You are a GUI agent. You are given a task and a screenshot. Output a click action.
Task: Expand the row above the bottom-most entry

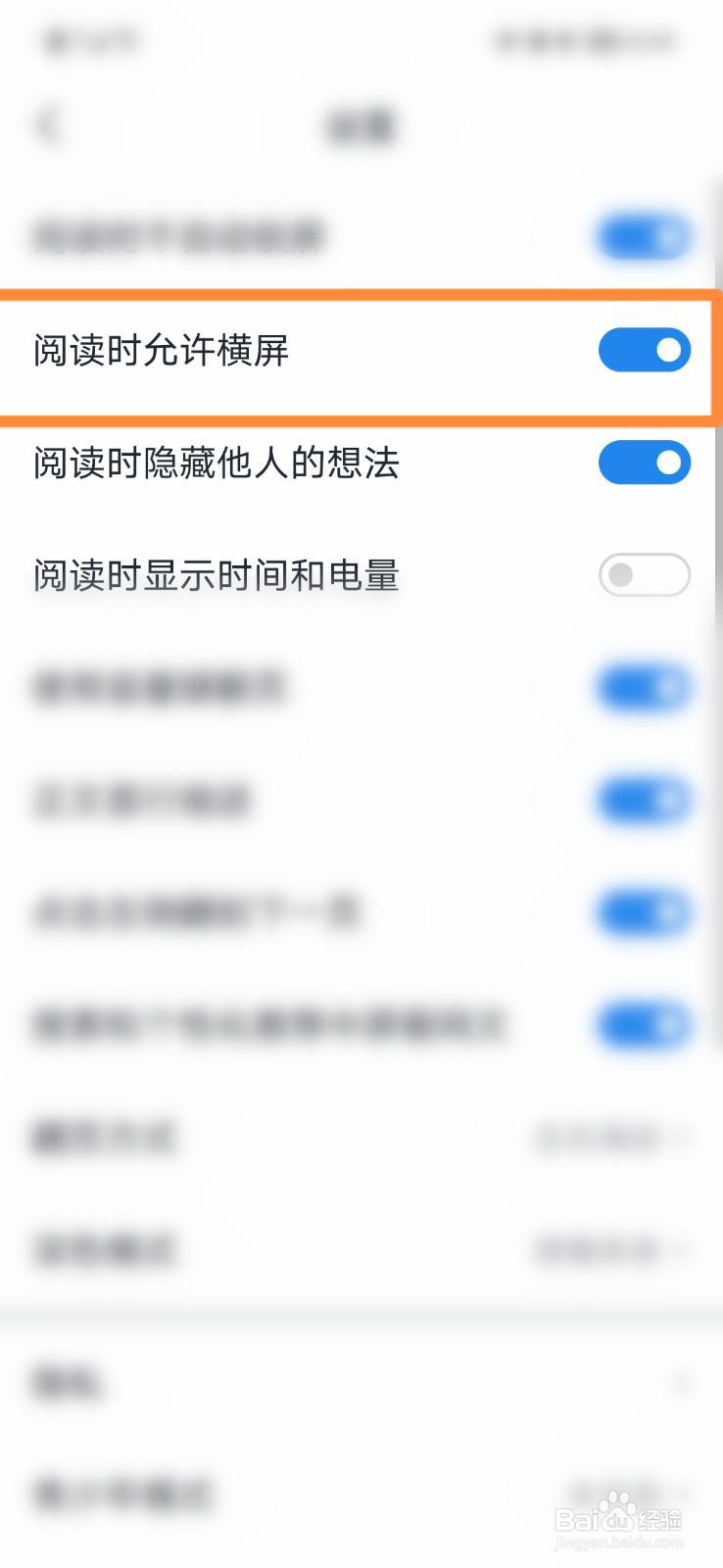point(361,1384)
